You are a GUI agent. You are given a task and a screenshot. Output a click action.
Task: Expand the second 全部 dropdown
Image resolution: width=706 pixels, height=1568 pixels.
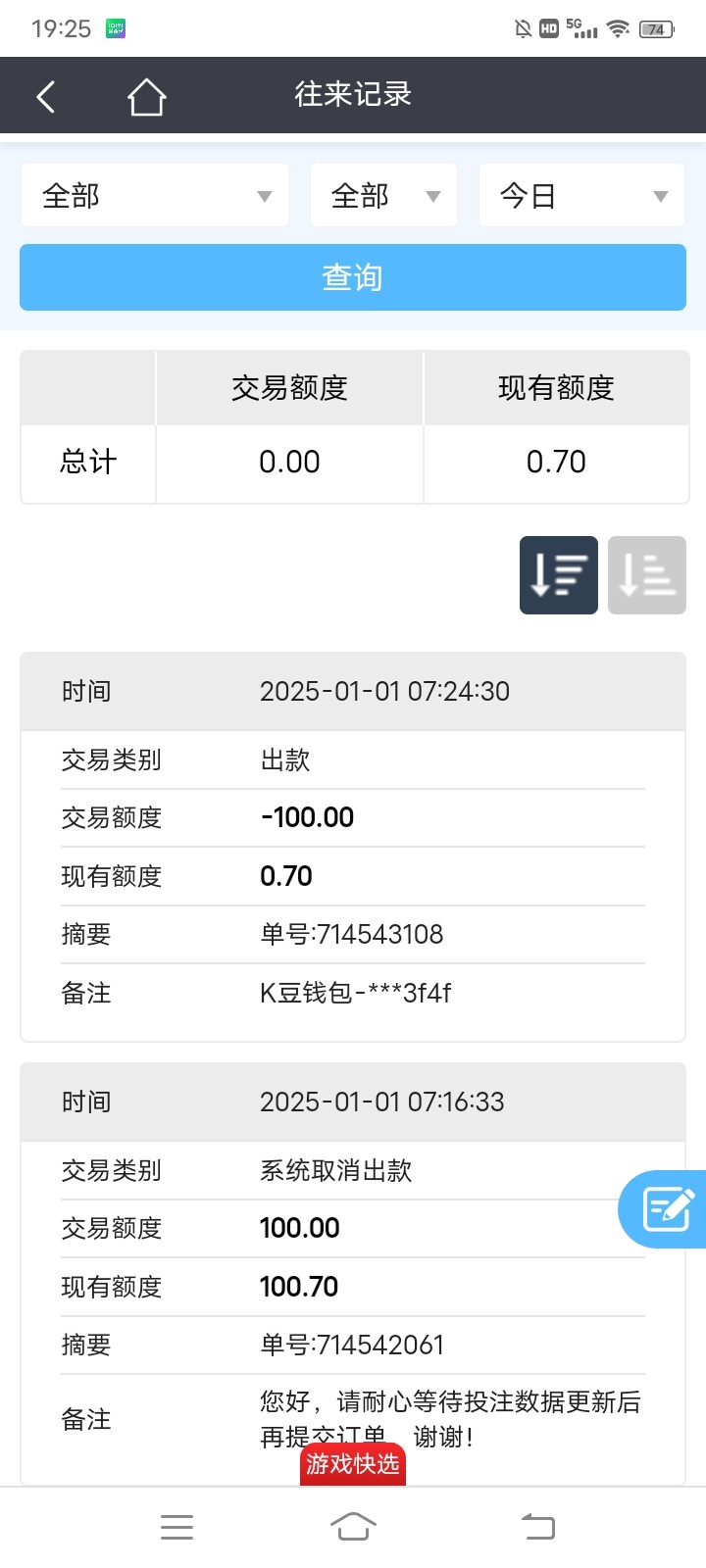click(x=383, y=196)
